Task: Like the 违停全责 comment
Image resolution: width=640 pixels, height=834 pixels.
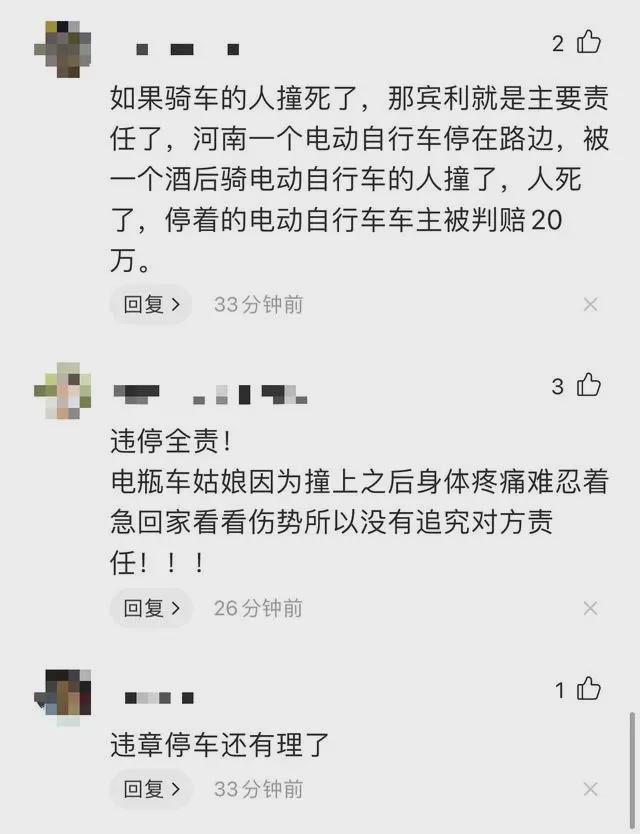Action: click(589, 385)
